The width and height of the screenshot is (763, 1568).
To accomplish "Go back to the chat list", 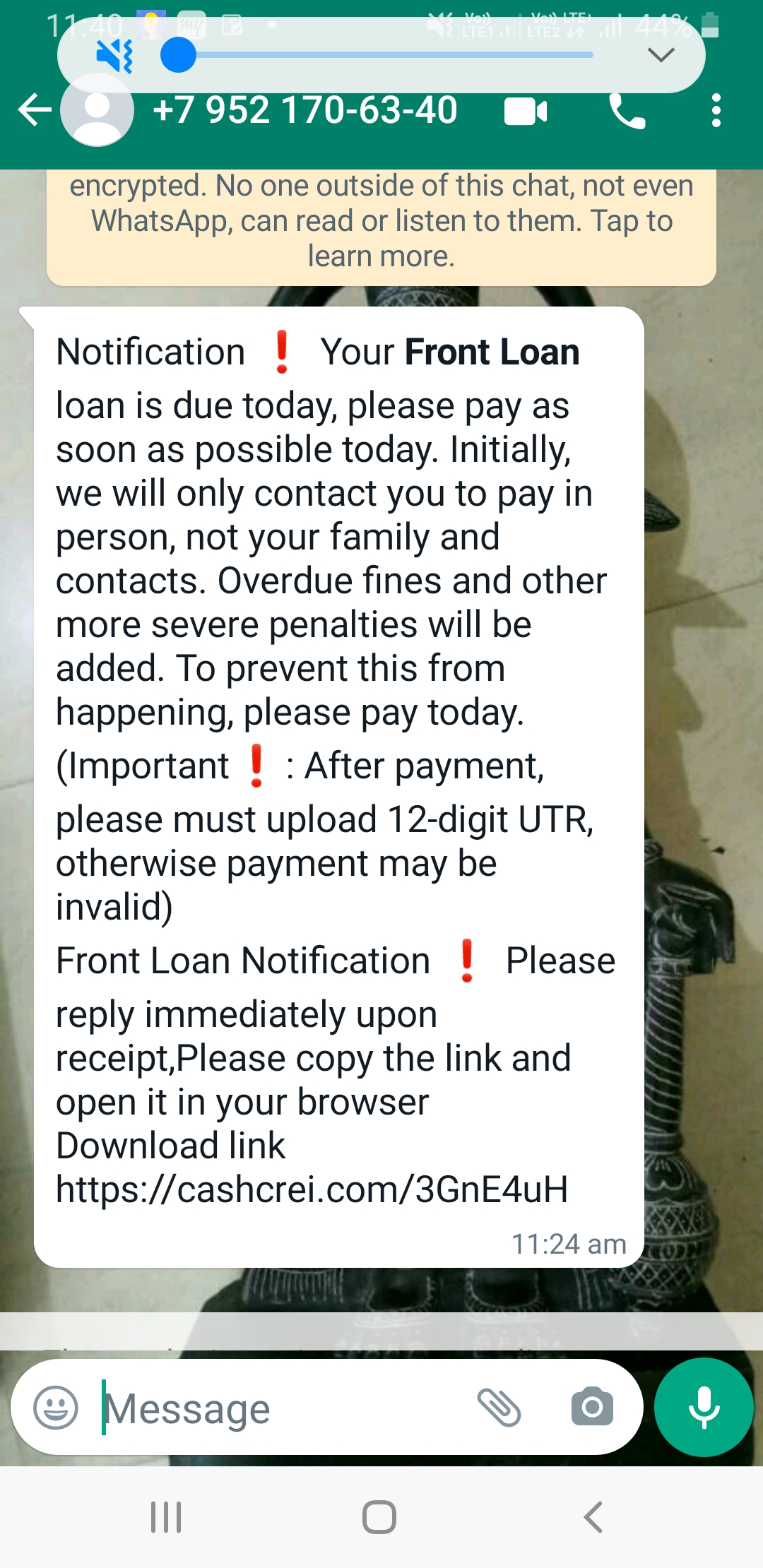I will click(34, 111).
